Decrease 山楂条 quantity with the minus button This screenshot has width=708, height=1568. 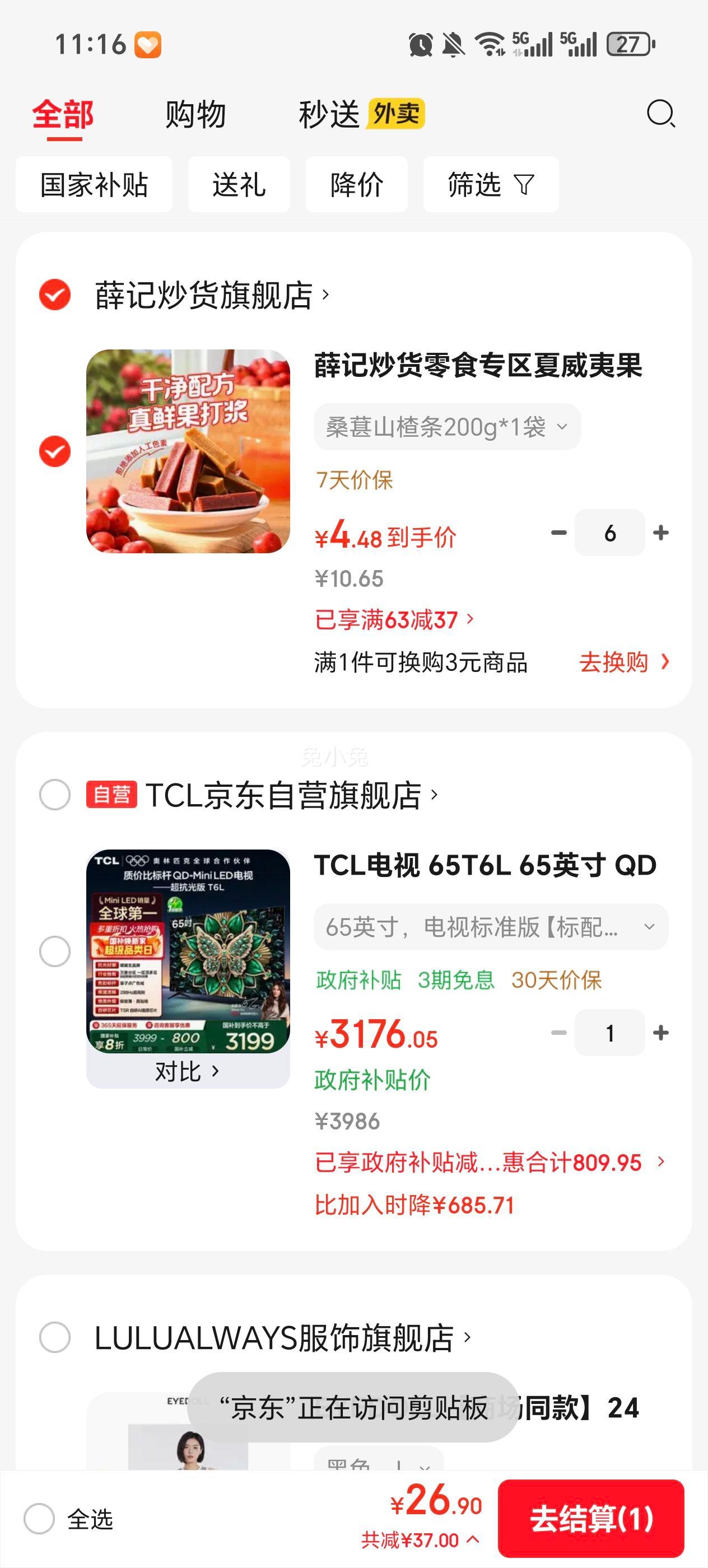click(x=559, y=533)
